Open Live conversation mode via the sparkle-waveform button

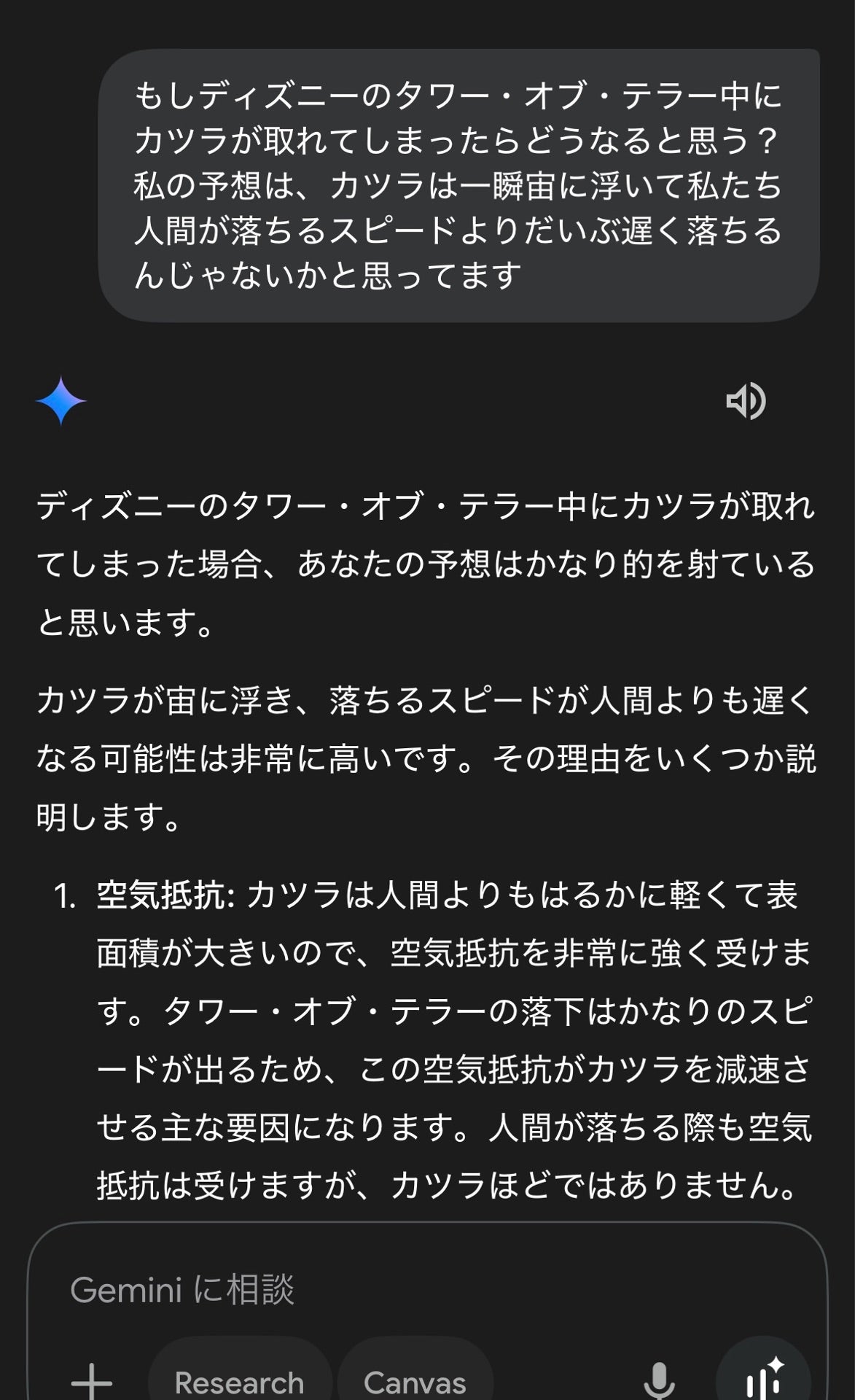[762, 1374]
